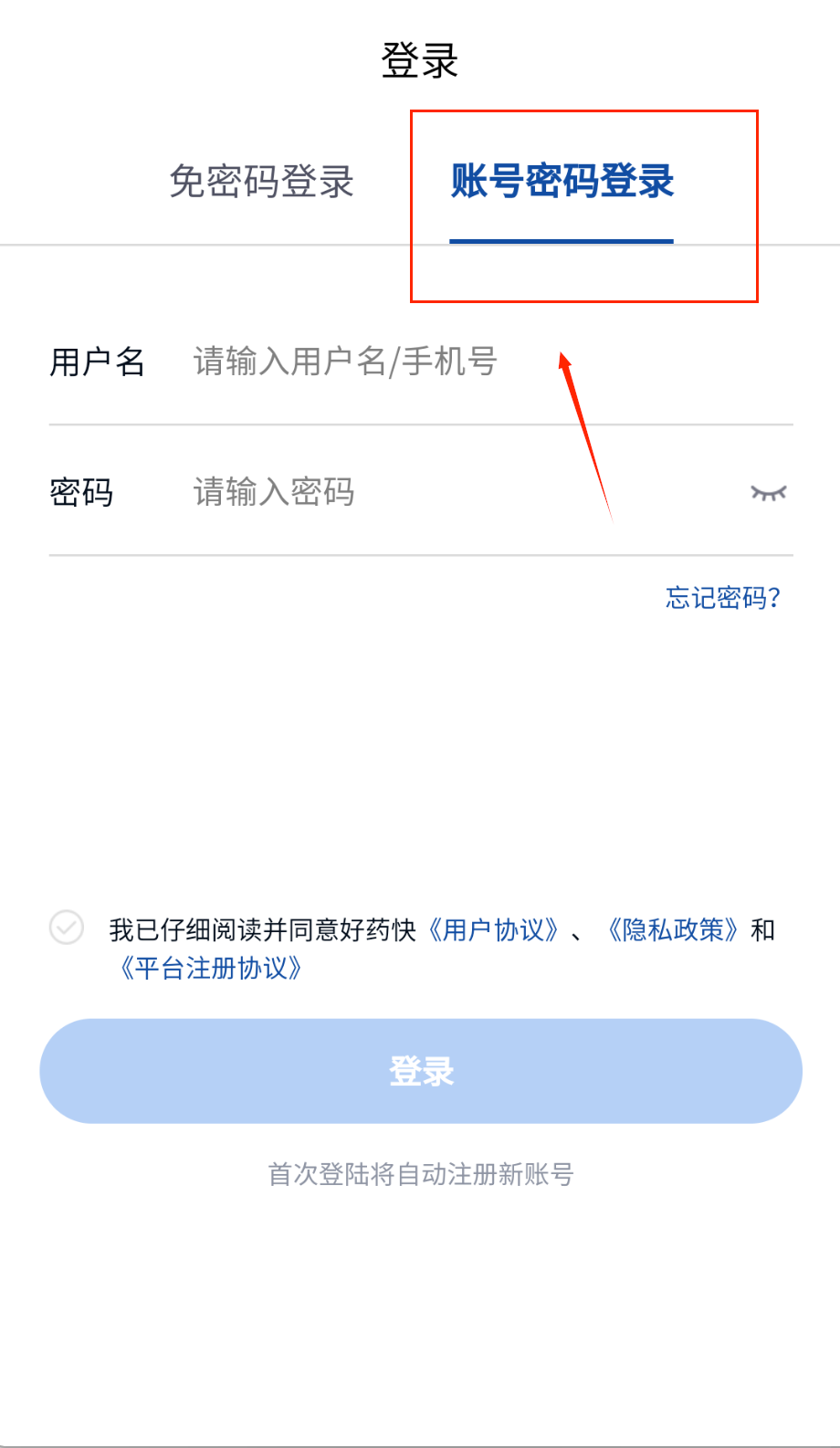Tap the 登录 button

pos(420,1071)
